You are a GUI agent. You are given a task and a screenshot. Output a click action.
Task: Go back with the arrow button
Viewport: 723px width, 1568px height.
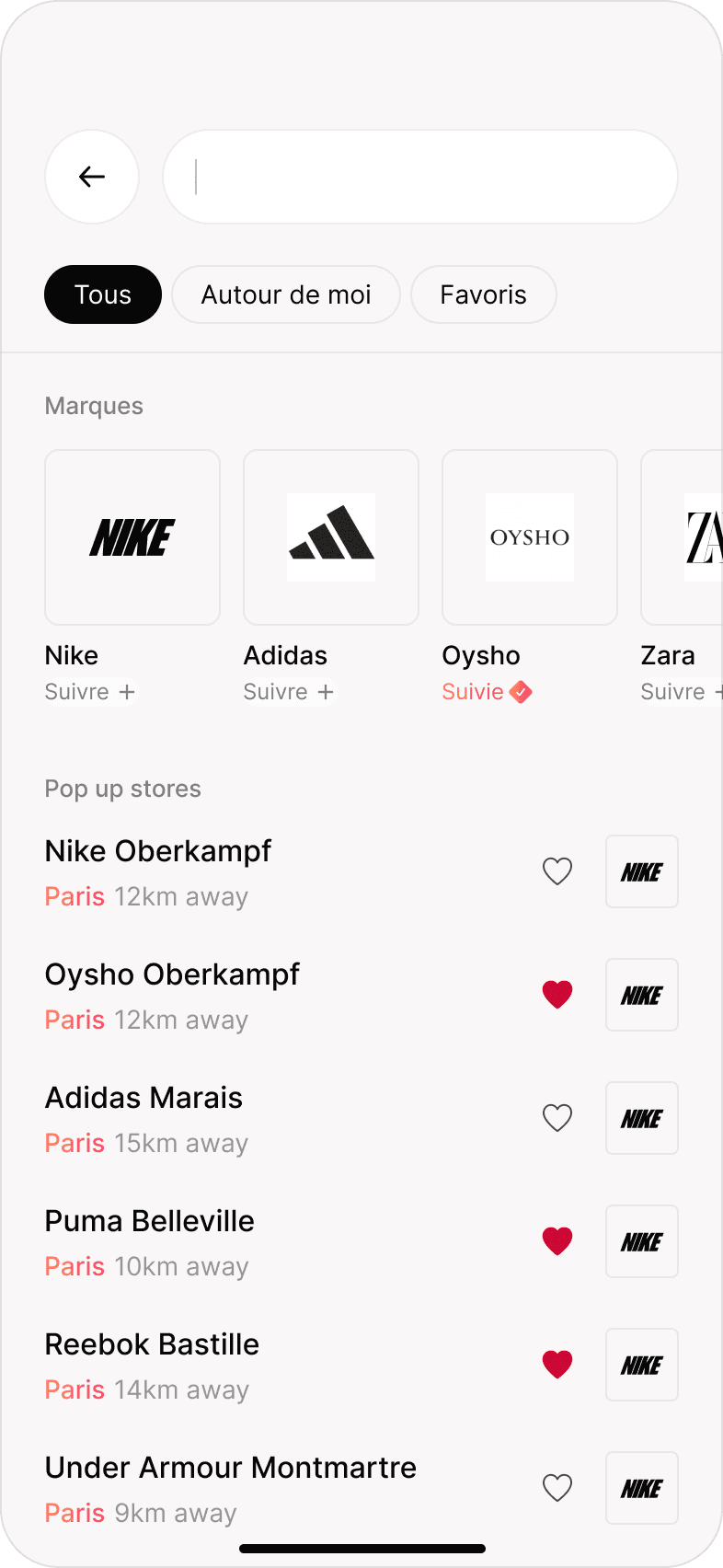[92, 177]
